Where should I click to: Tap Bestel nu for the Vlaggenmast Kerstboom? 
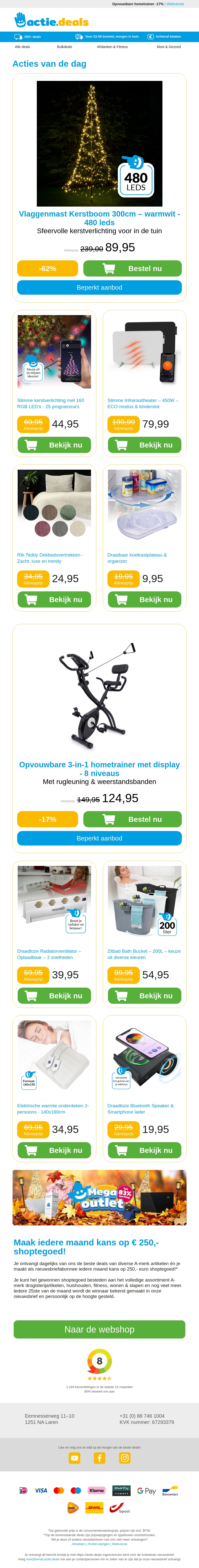[x=132, y=269]
